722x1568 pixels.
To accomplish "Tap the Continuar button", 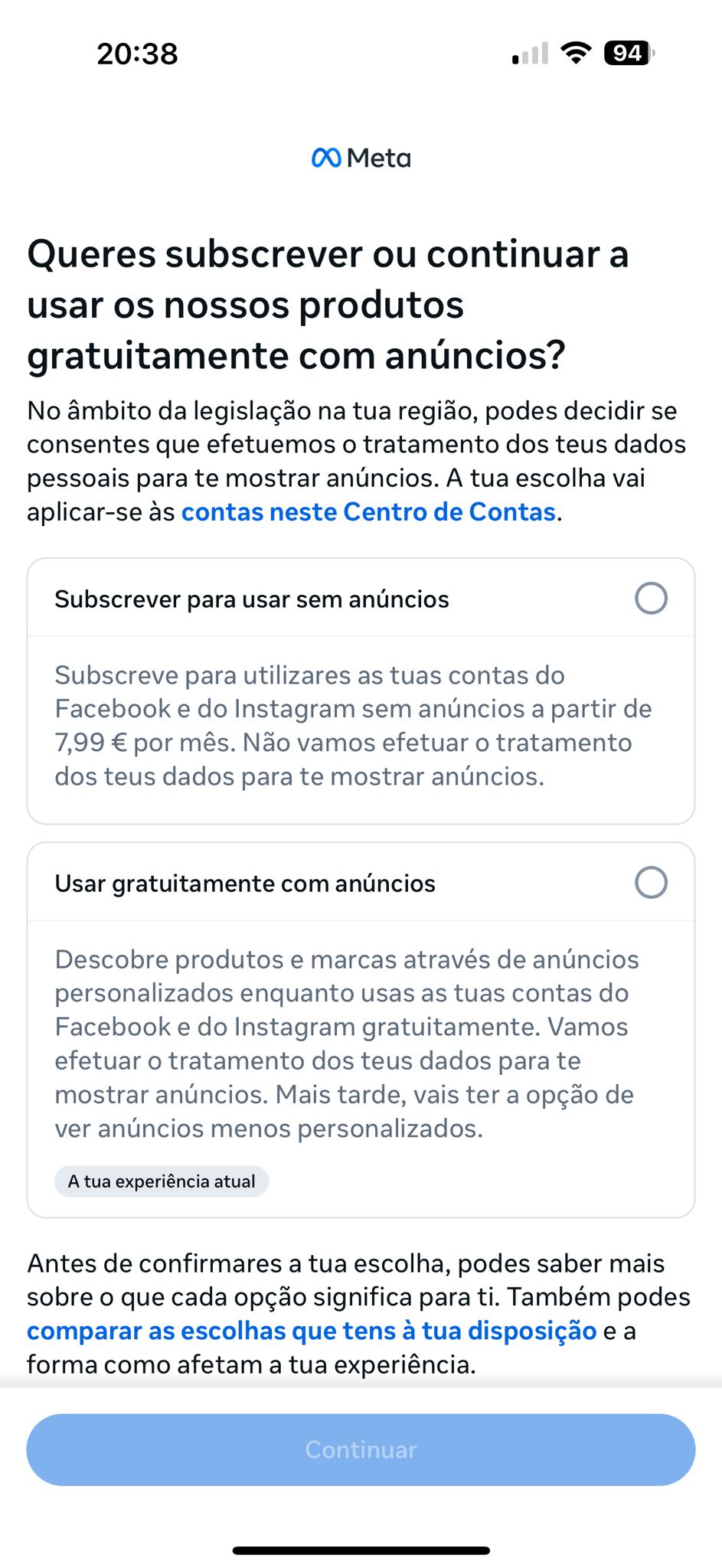I will click(x=361, y=1449).
